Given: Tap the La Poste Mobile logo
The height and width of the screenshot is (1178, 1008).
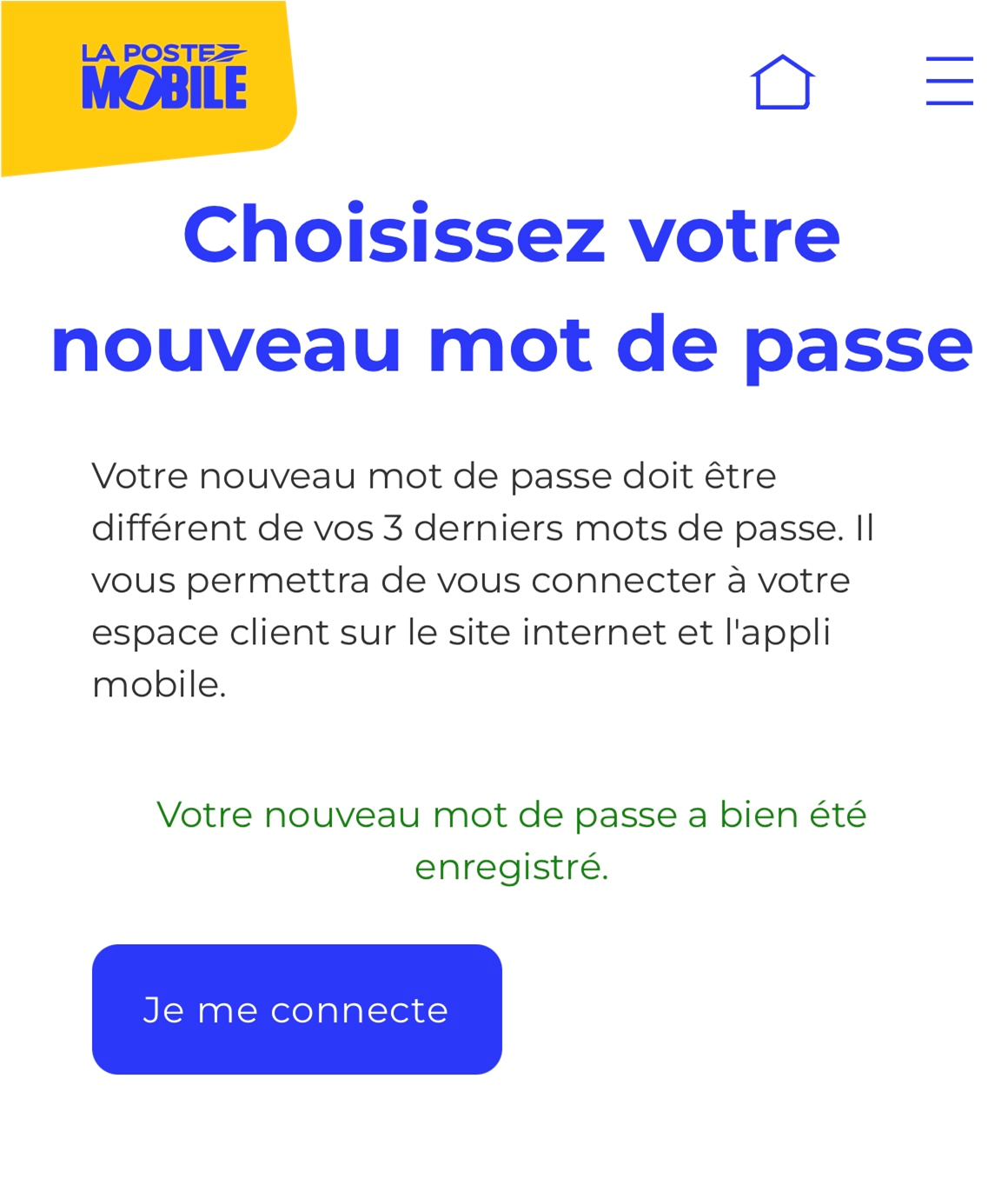Looking at the screenshot, I should (164, 78).
